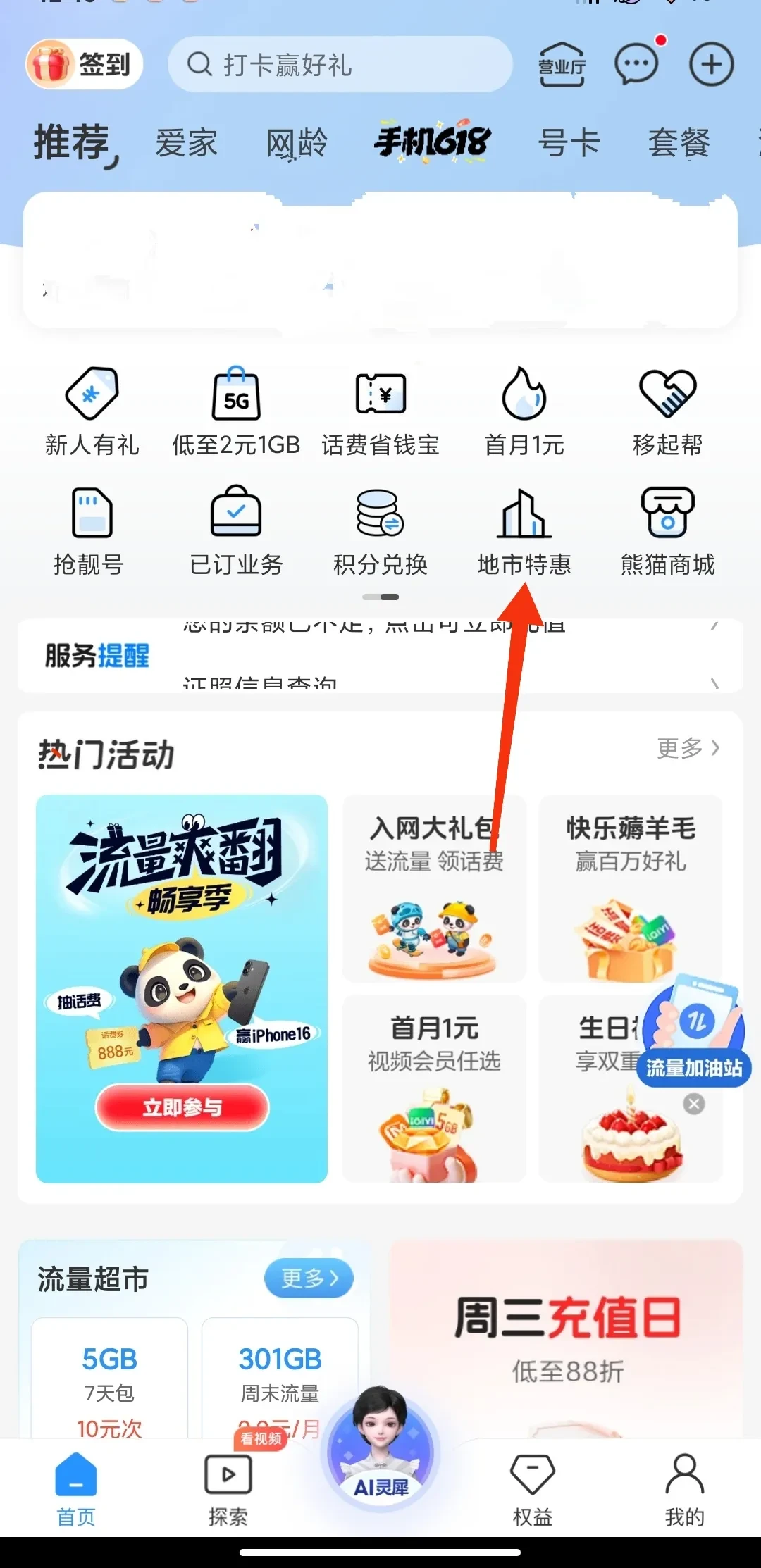Image resolution: width=761 pixels, height=1568 pixels.
Task: Open the 营业厅 business hall icon
Action: 562,65
